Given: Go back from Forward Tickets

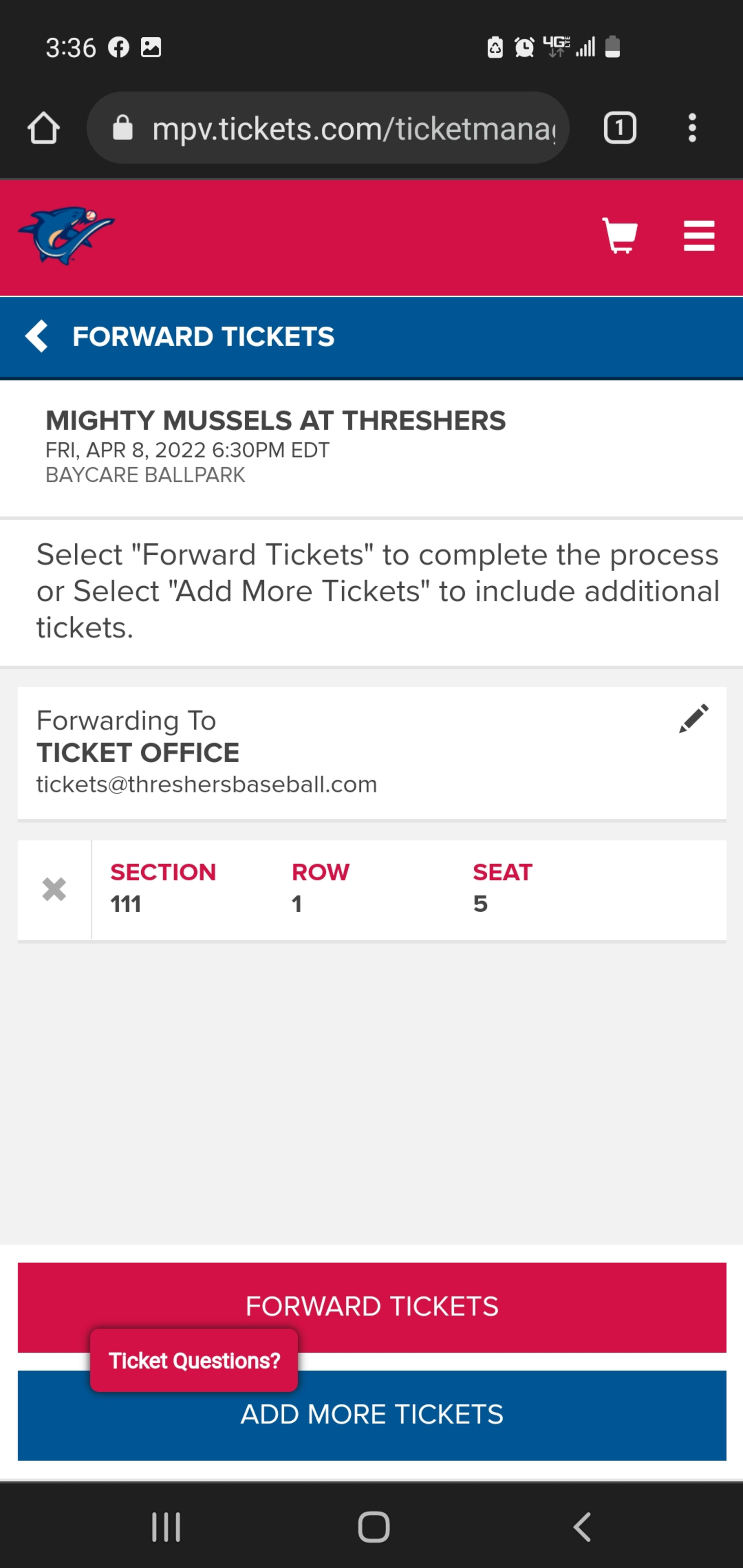Looking at the screenshot, I should click(x=37, y=336).
